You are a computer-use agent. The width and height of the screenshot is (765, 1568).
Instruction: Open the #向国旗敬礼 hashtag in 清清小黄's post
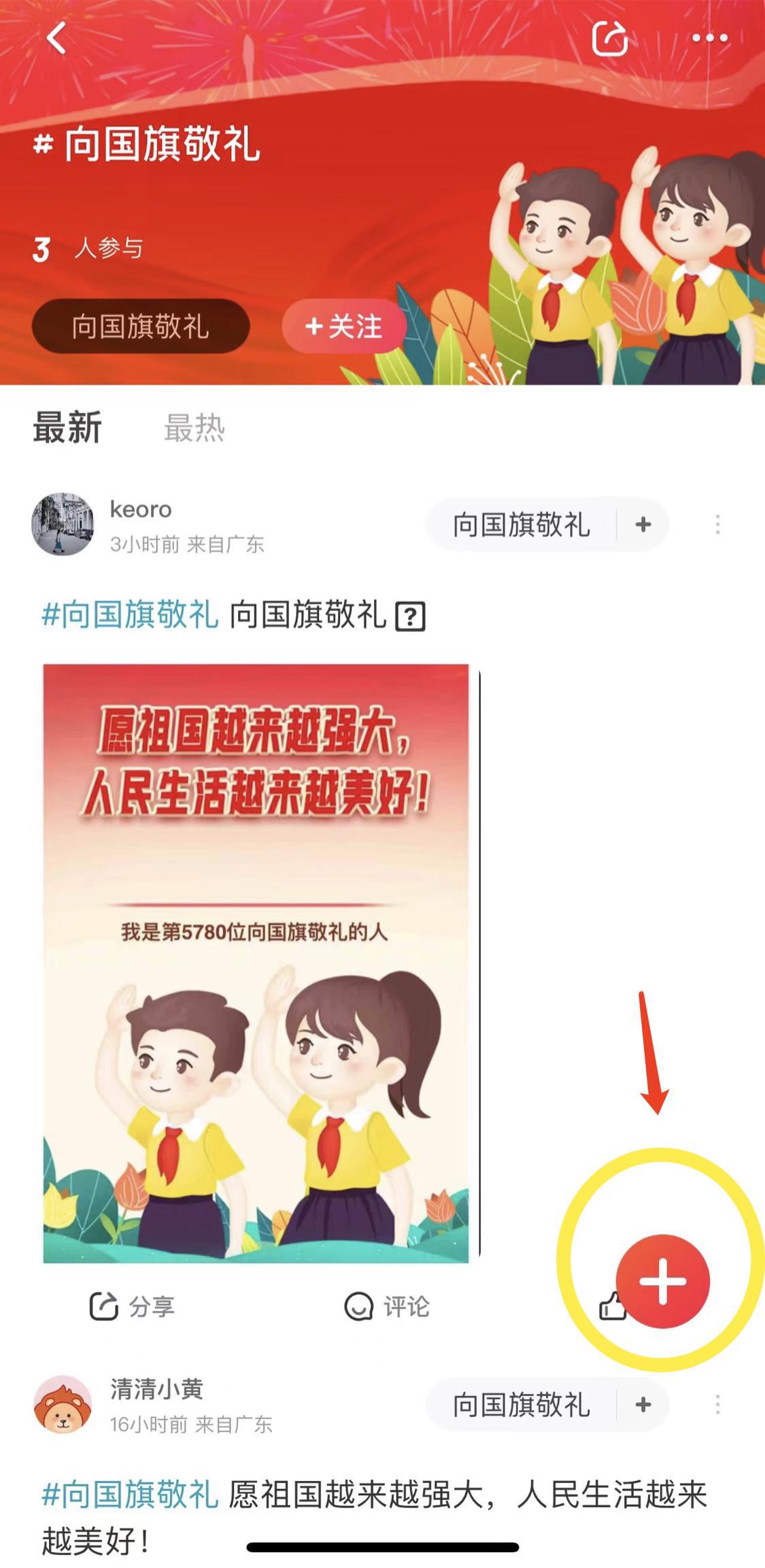point(130,1495)
